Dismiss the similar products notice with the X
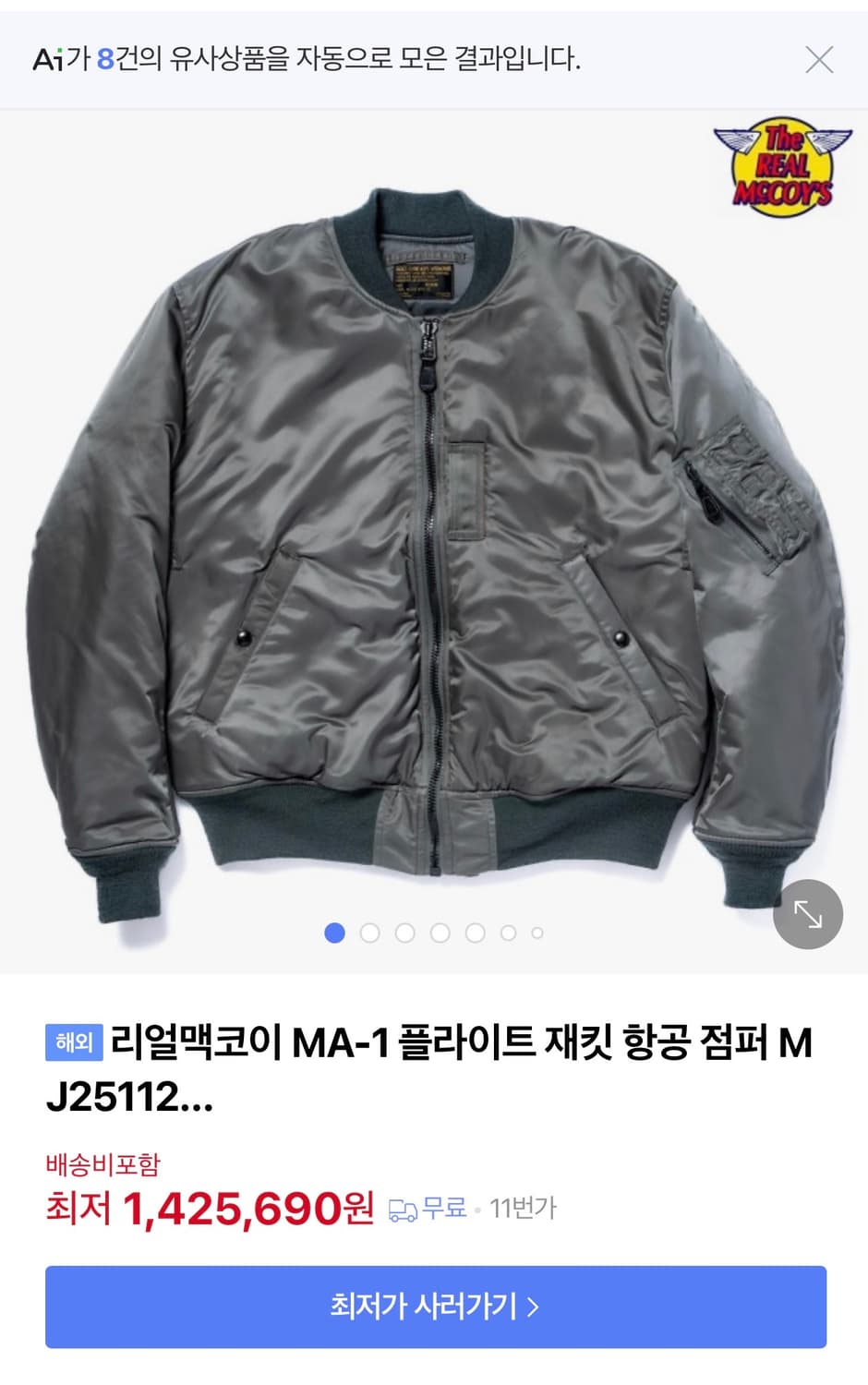The height and width of the screenshot is (1385, 868). point(818,57)
